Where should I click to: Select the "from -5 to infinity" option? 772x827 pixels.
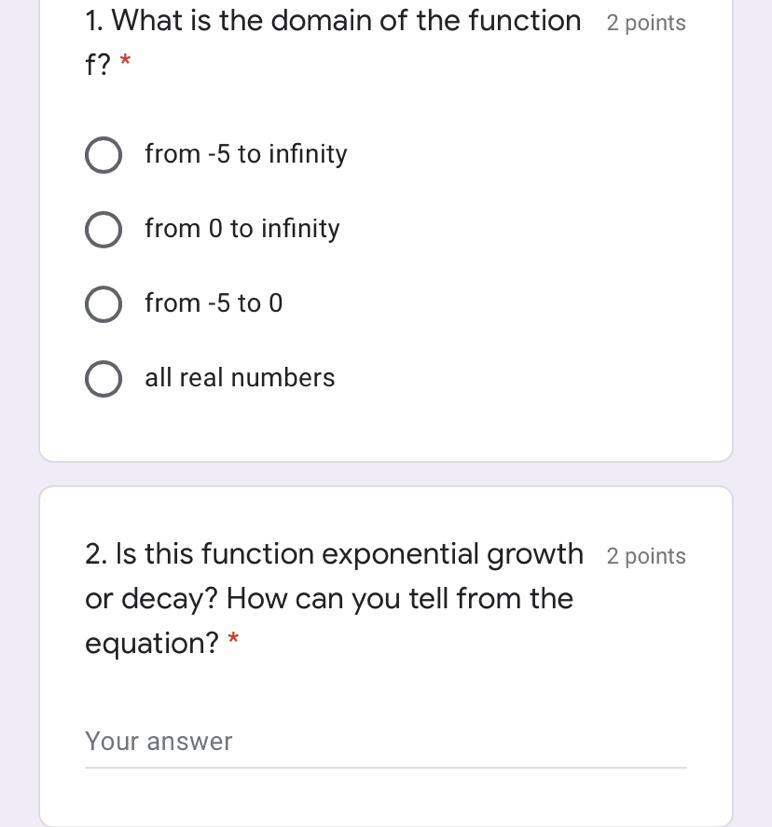[x=104, y=155]
